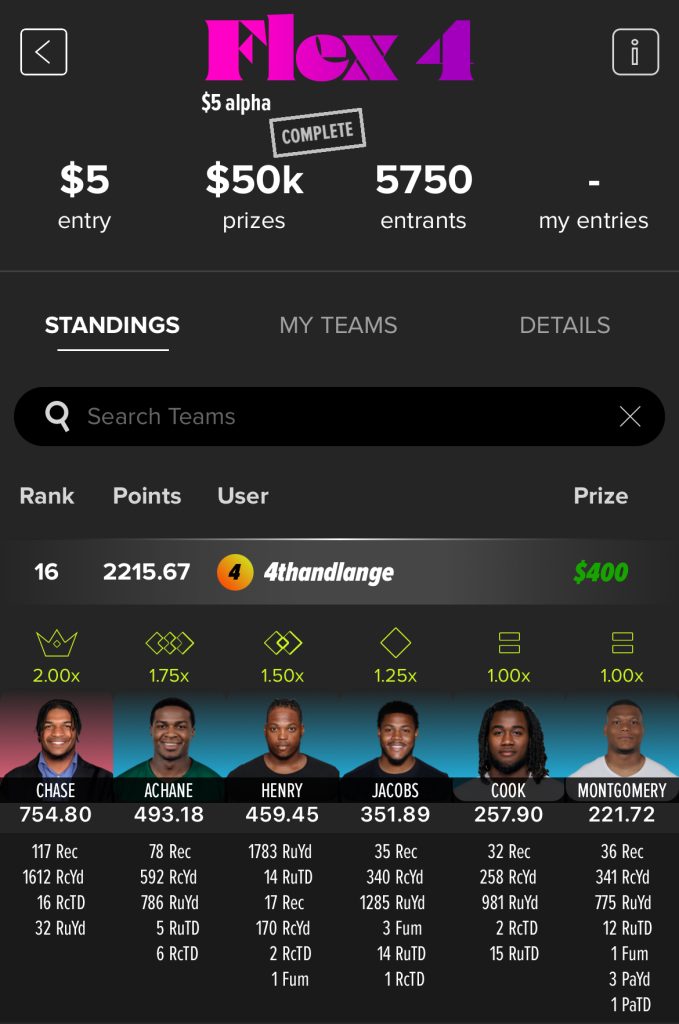The height and width of the screenshot is (1024, 679).
Task: Open the contest info icon
Action: (x=635, y=52)
